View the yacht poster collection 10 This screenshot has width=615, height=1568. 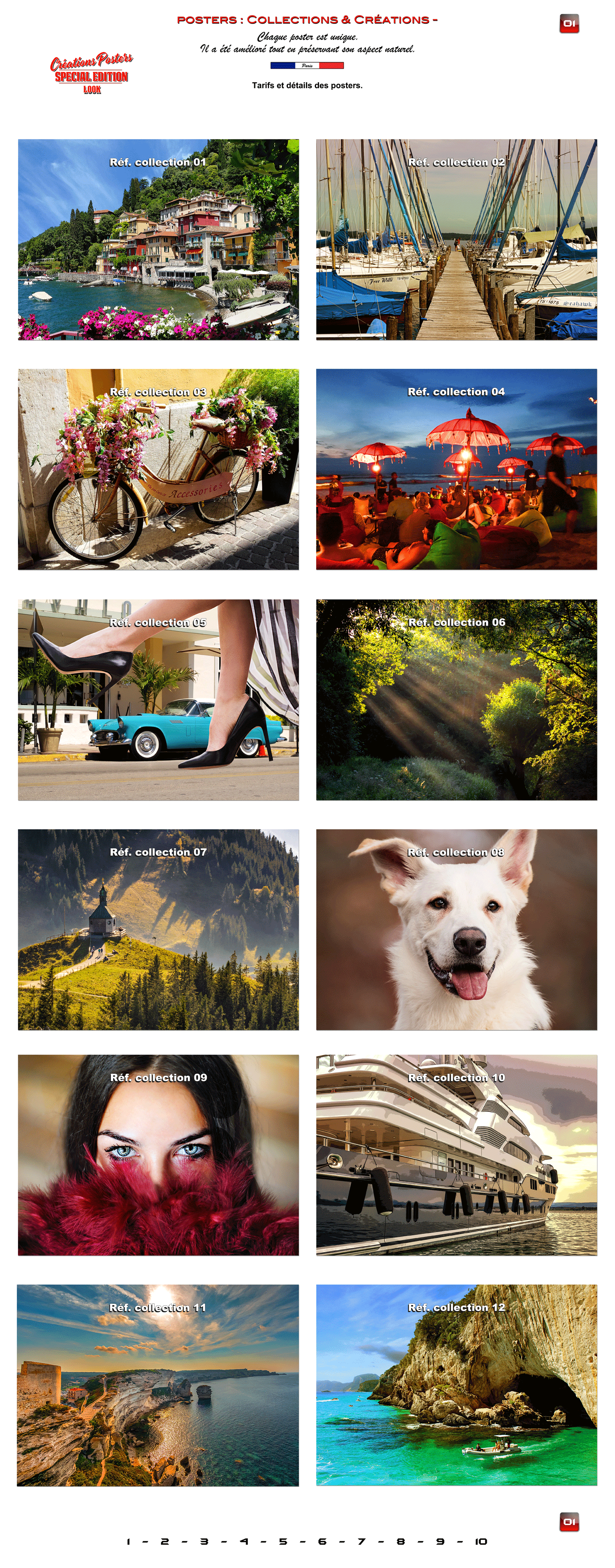point(456,1155)
